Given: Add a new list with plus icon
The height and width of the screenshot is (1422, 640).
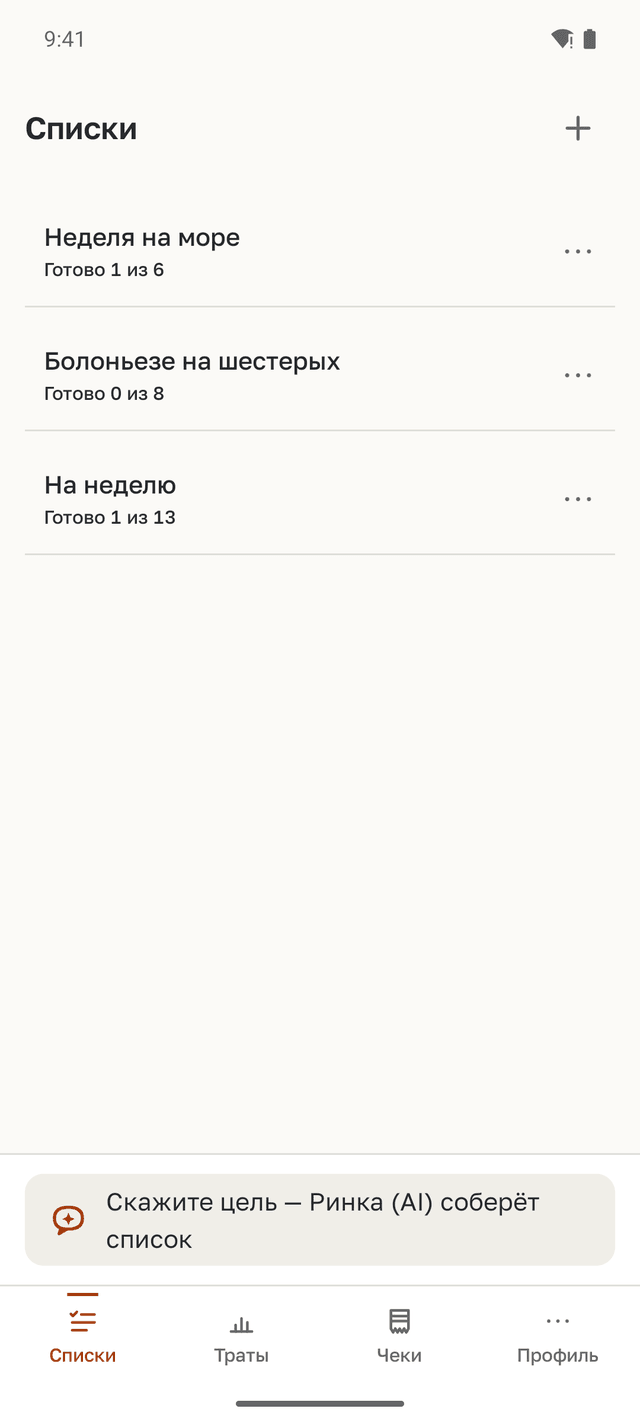Looking at the screenshot, I should point(578,129).
